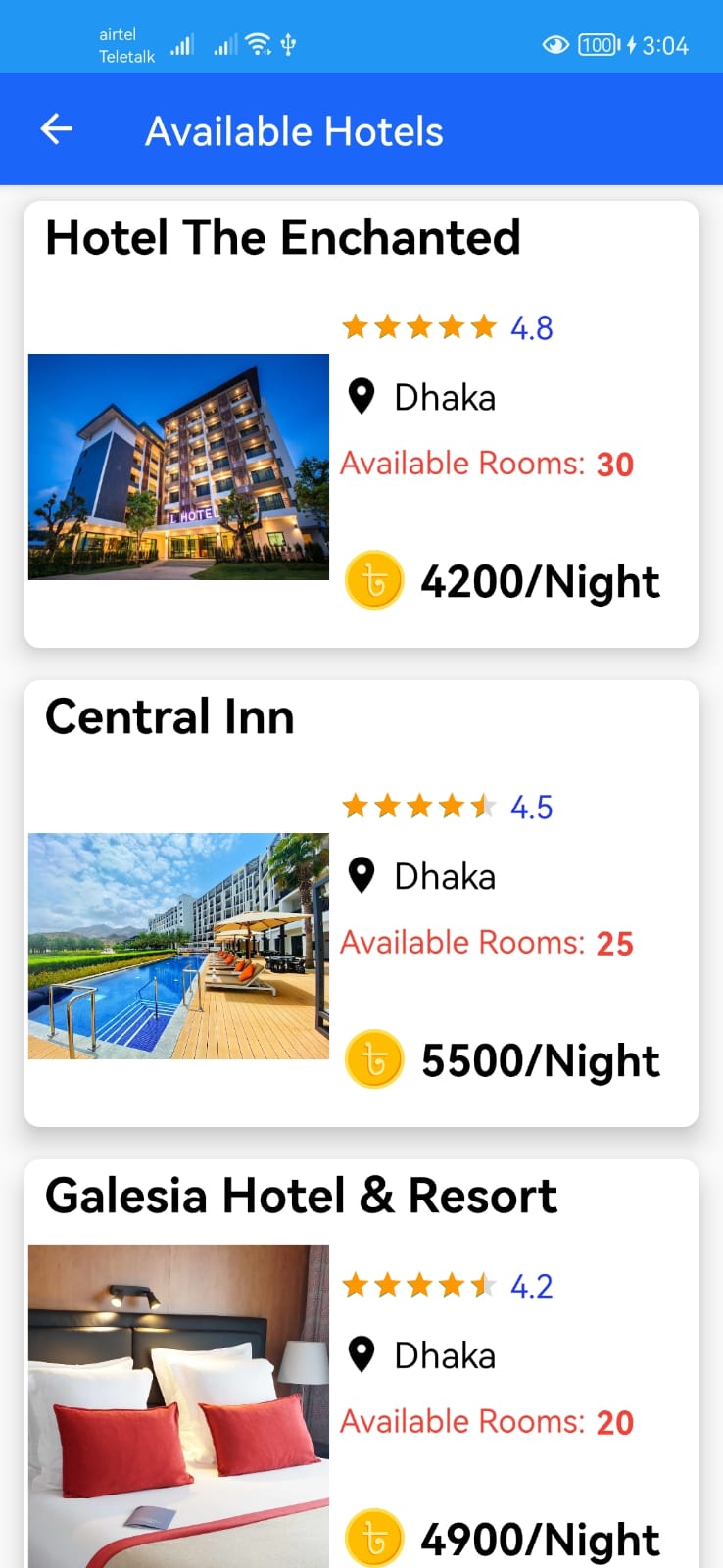Screen dimensions: 723x1568
Task: Open the Hotel The Enchanted card
Action: [361, 421]
